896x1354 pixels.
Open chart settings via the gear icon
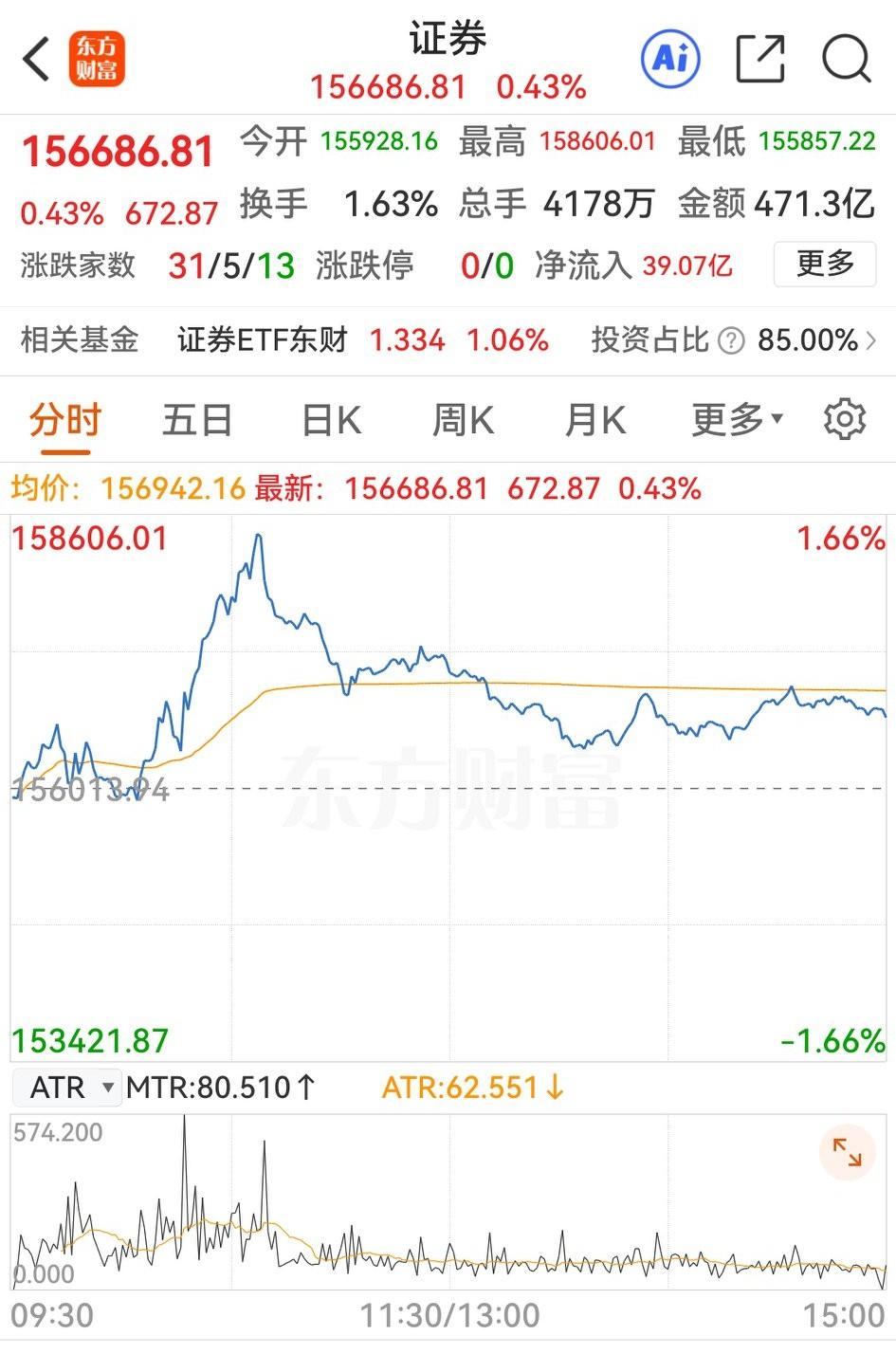(843, 418)
